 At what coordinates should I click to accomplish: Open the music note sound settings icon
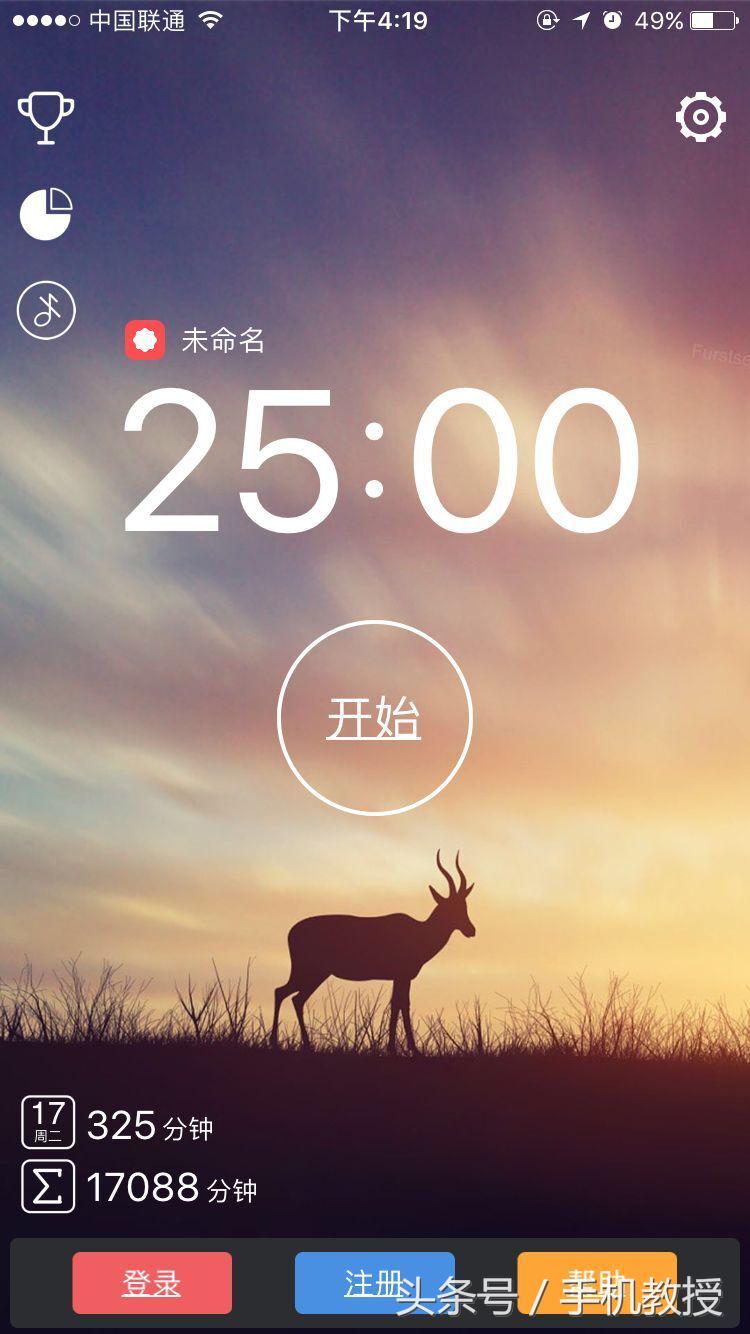[44, 310]
